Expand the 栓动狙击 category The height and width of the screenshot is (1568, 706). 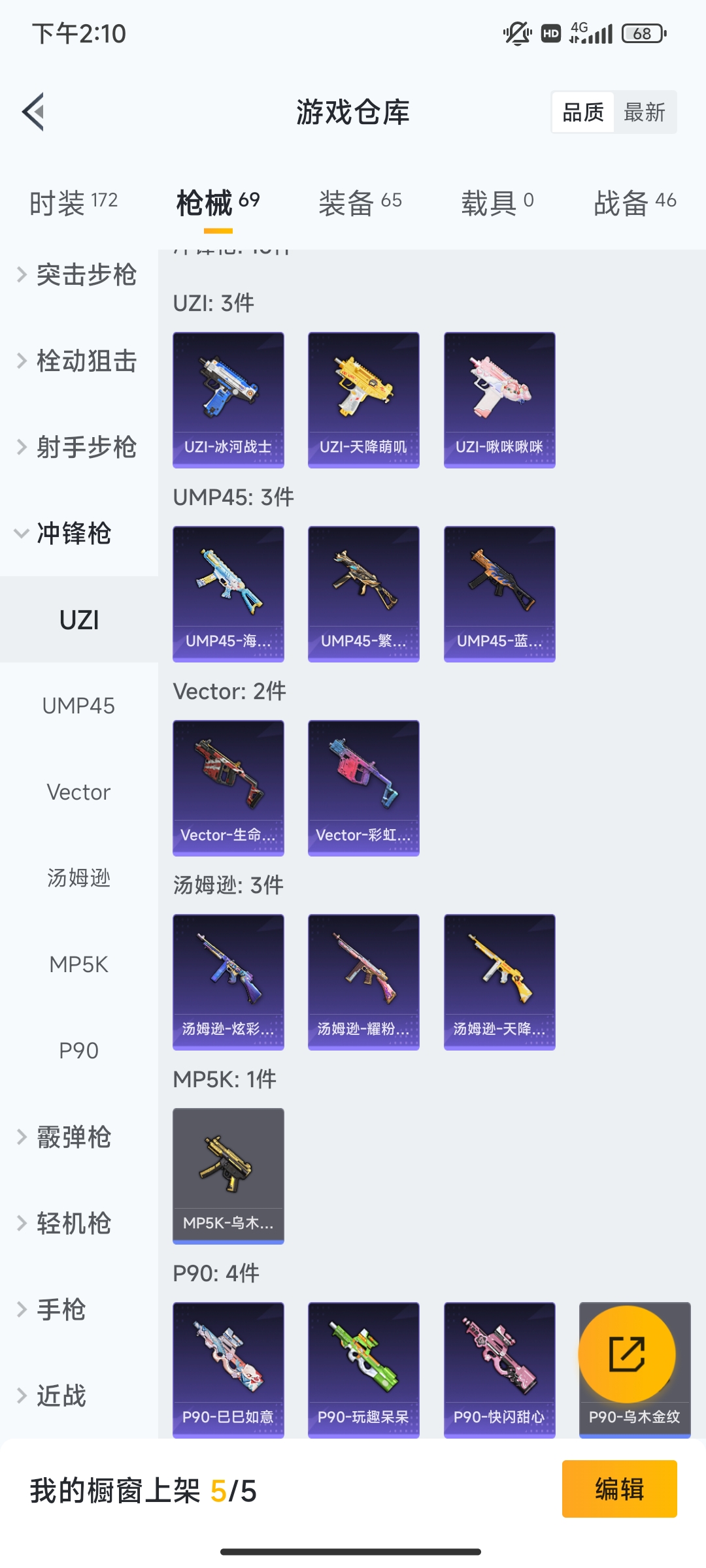(x=78, y=361)
